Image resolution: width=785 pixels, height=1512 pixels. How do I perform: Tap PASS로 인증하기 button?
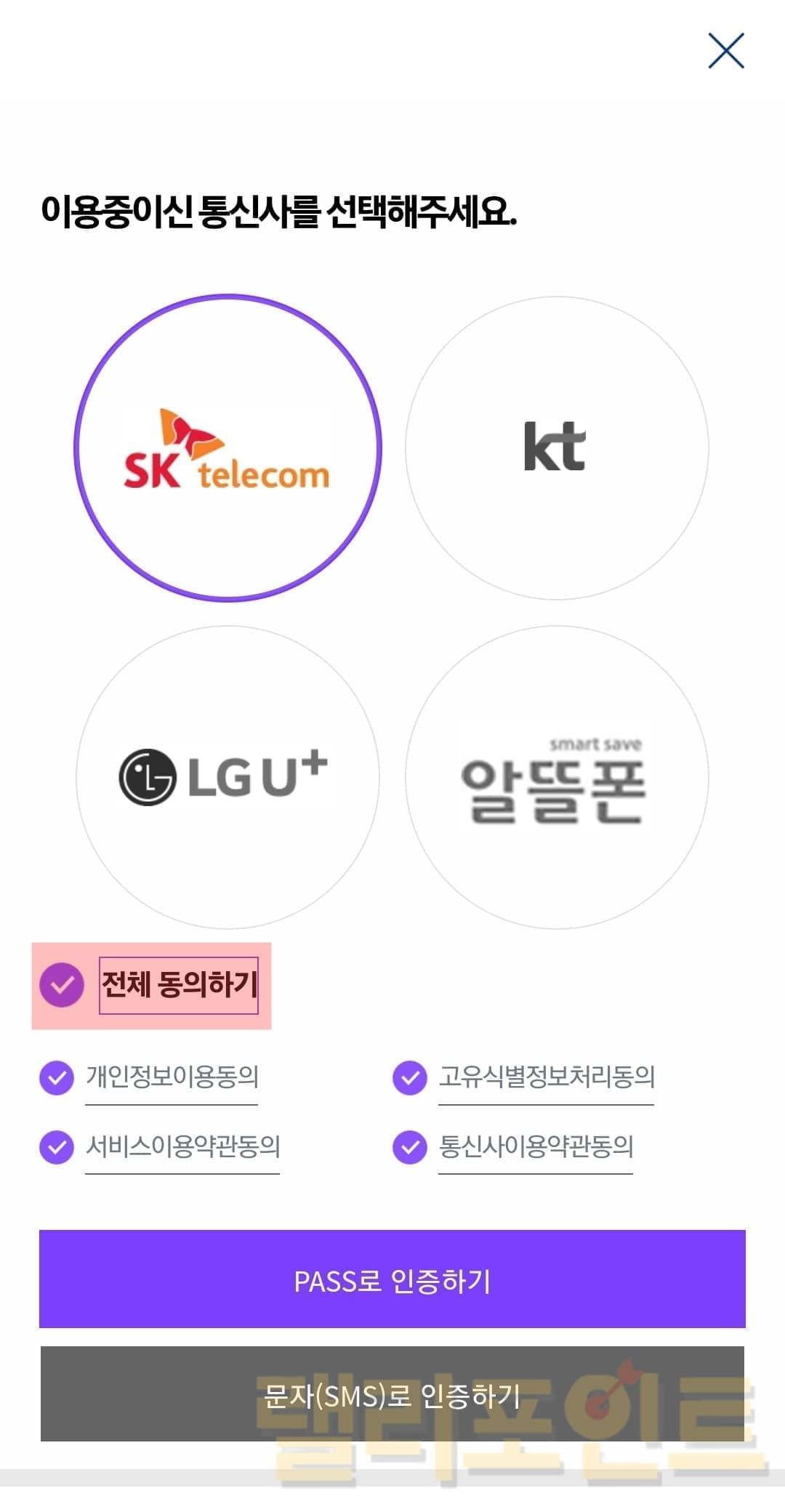tap(392, 1279)
